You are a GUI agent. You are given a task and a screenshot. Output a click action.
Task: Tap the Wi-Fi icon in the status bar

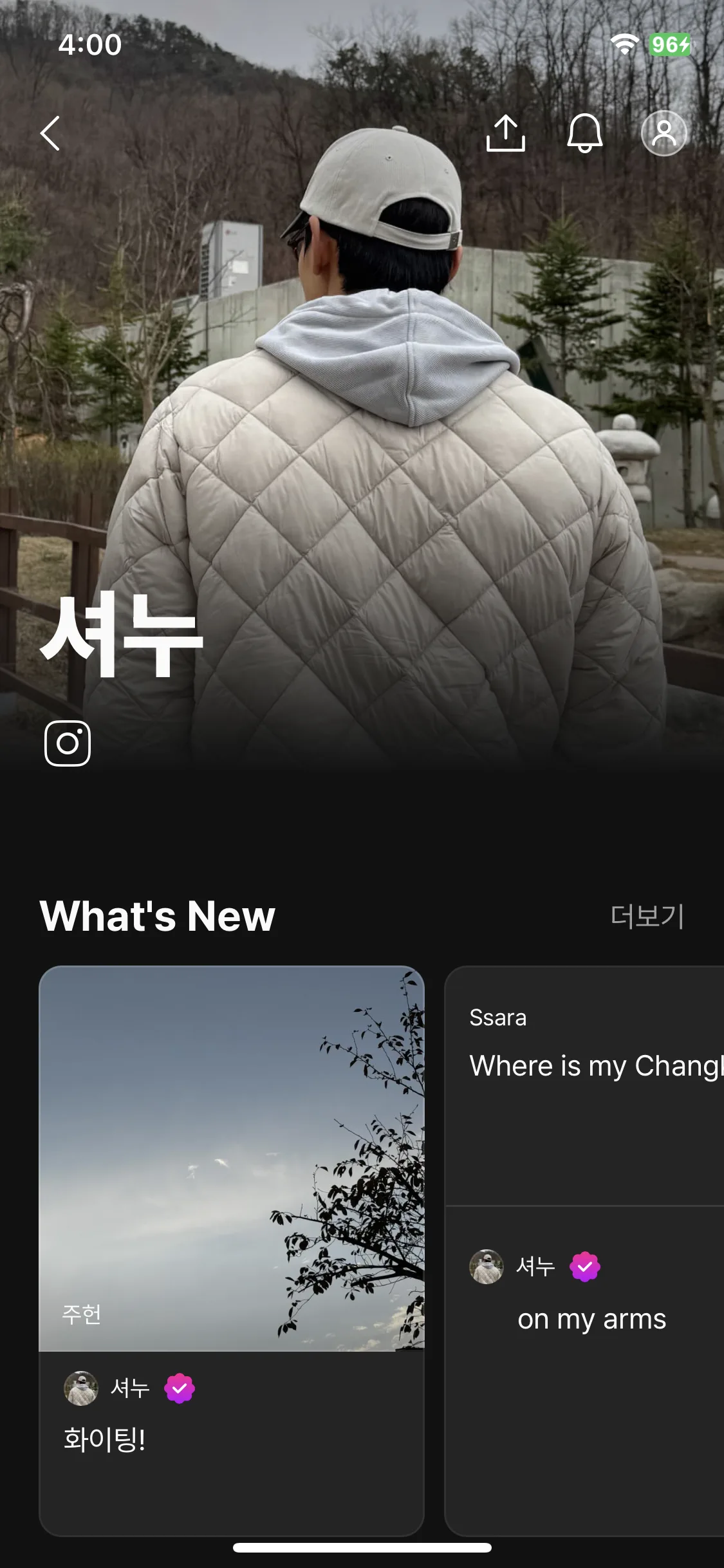[625, 44]
